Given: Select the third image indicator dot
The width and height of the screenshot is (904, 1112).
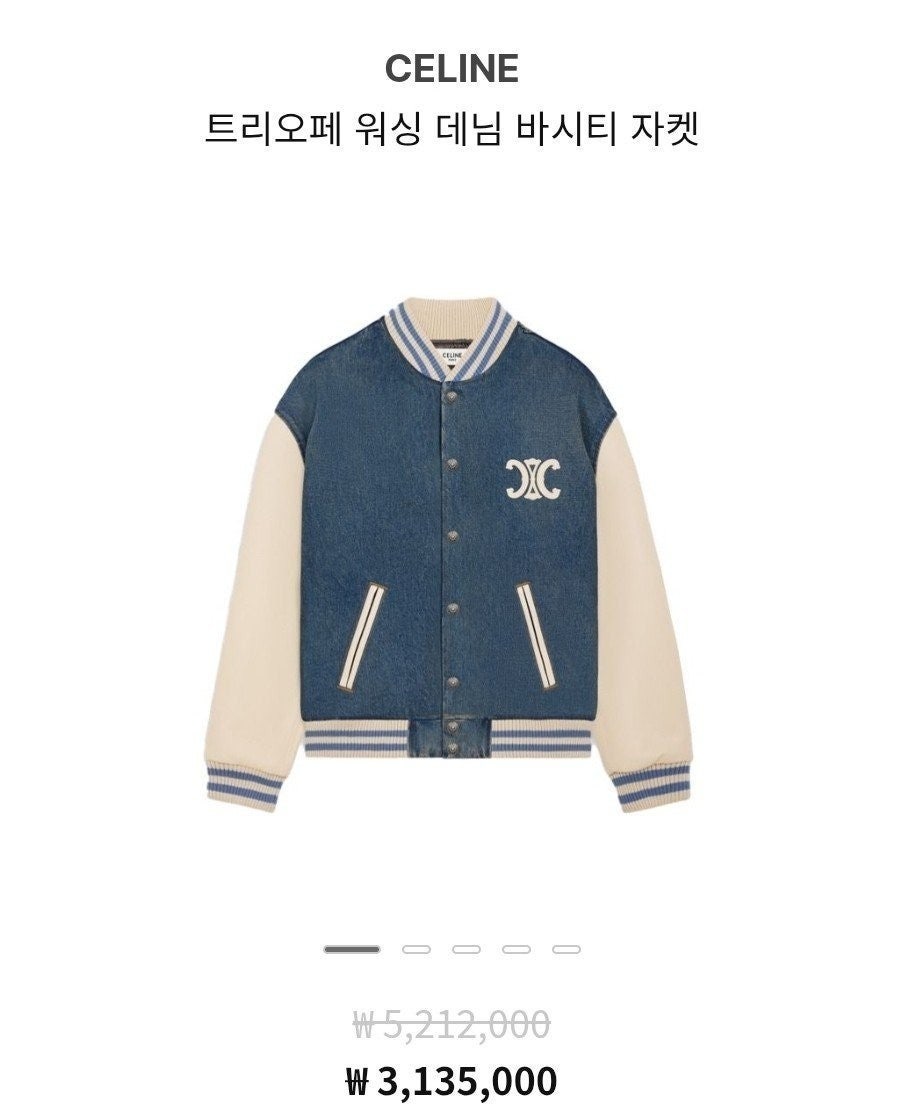Looking at the screenshot, I should (x=466, y=949).
